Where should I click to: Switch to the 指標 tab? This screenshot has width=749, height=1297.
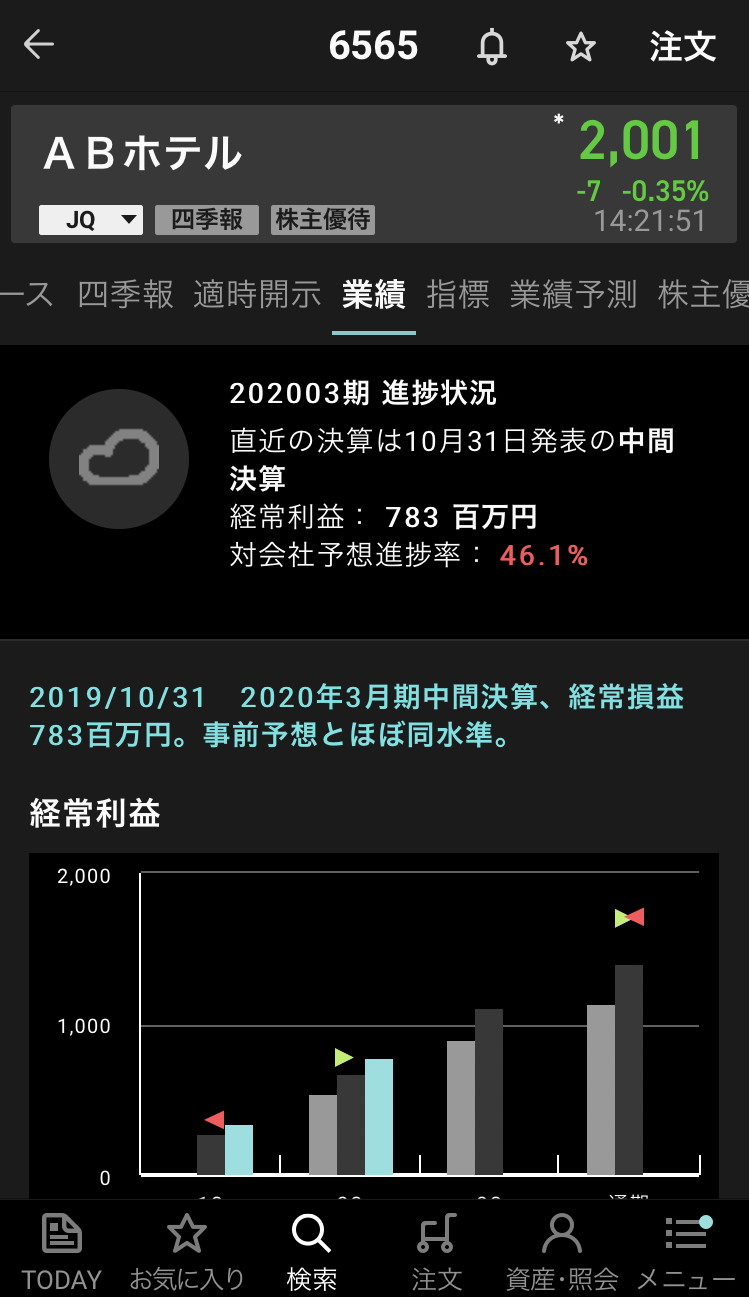pos(457,294)
